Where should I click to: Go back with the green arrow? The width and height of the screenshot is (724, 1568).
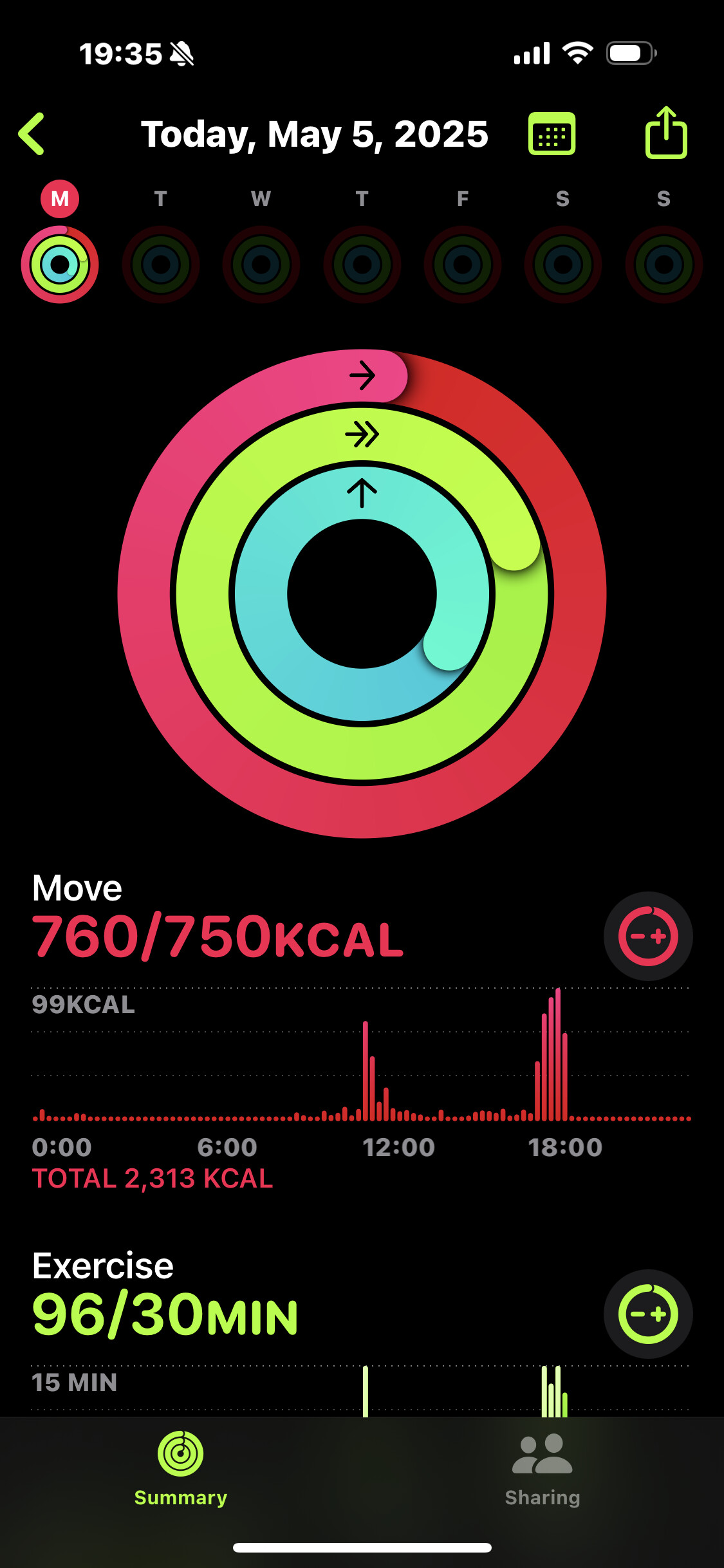point(32,134)
